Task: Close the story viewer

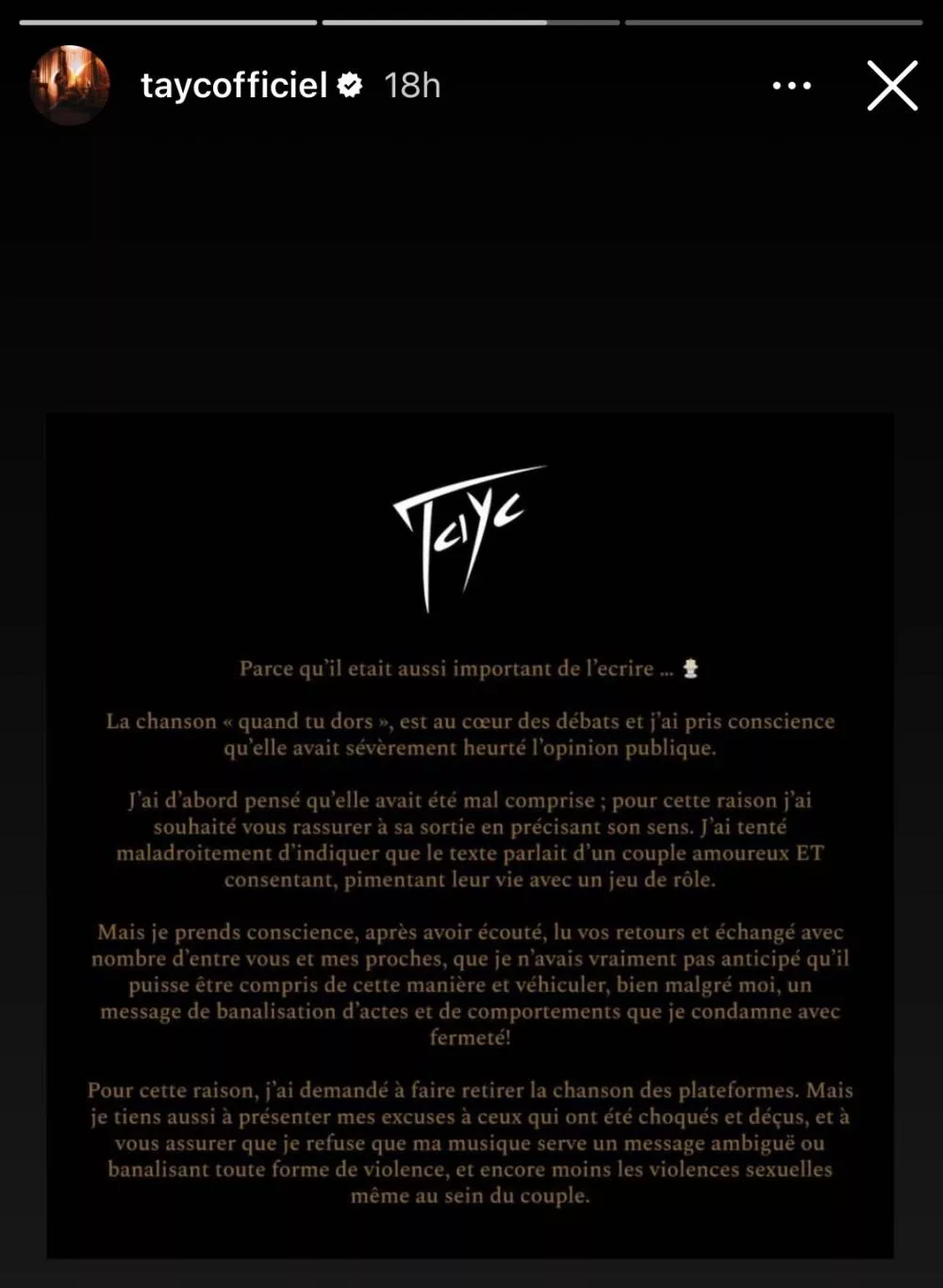Action: tap(892, 86)
